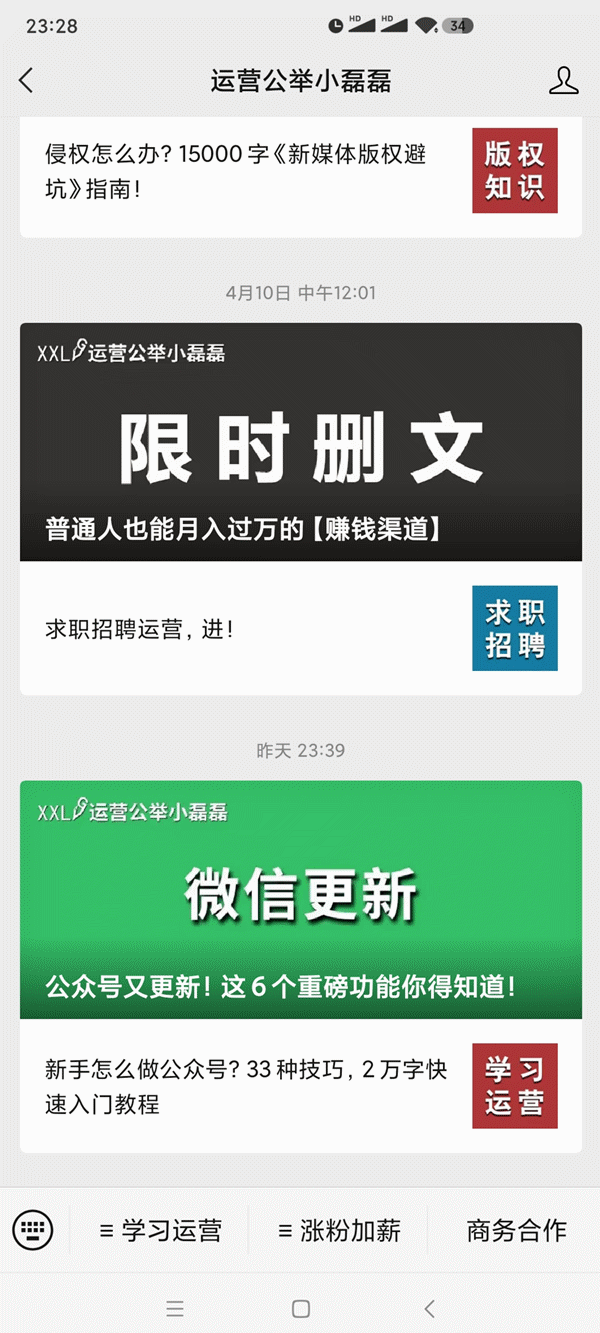Open the 商务合作 menu item
The height and width of the screenshot is (1333, 600).
(516, 1230)
